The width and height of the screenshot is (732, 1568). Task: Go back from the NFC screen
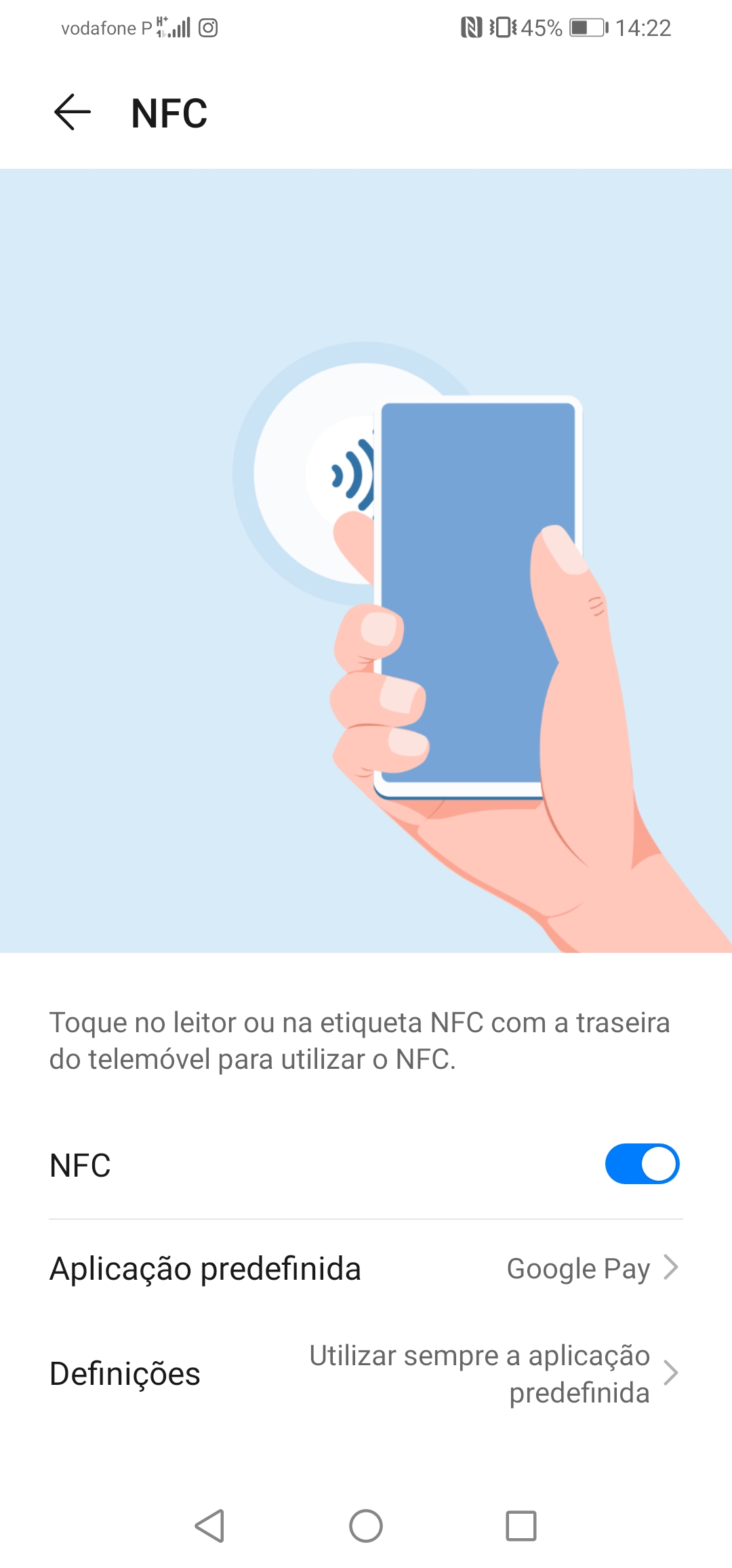tap(72, 113)
